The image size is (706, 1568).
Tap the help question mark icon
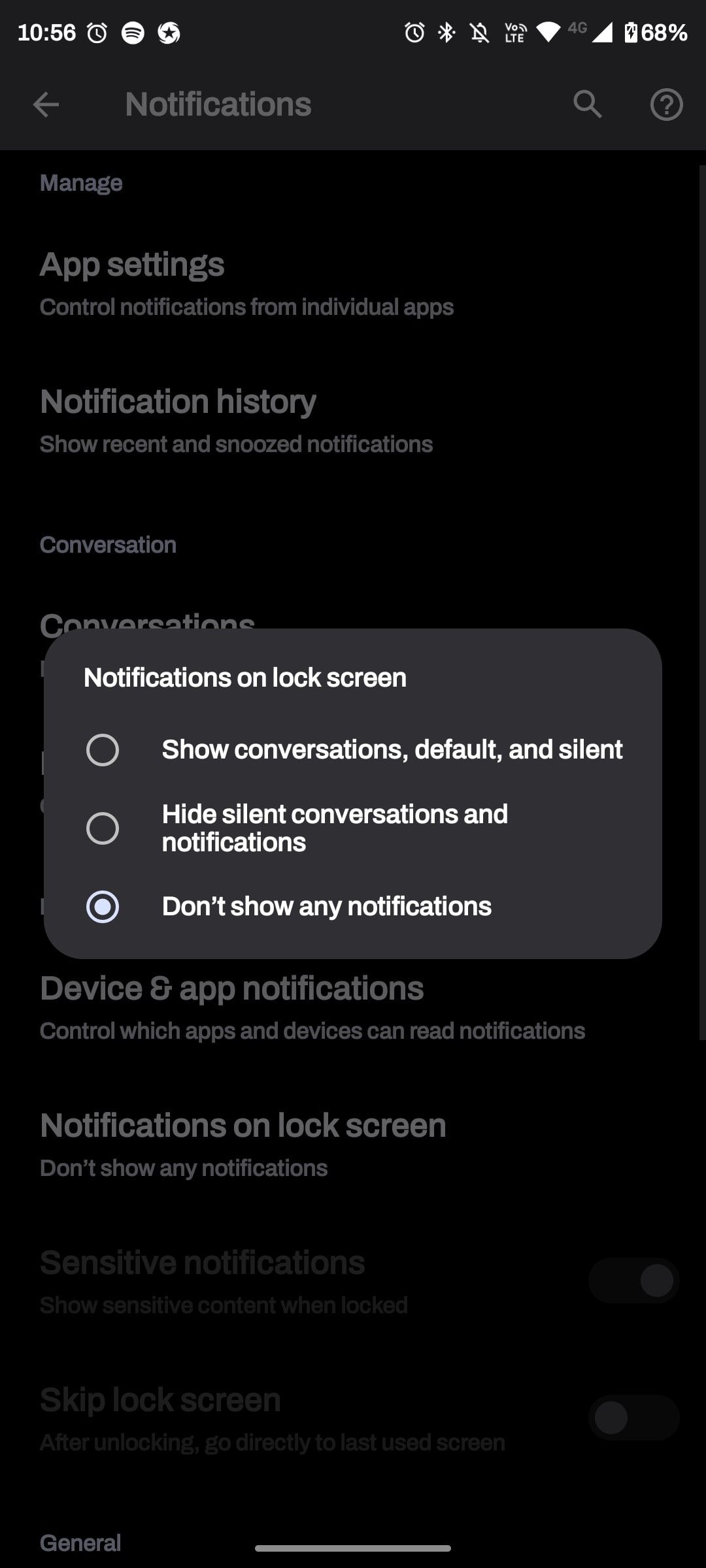coord(666,103)
